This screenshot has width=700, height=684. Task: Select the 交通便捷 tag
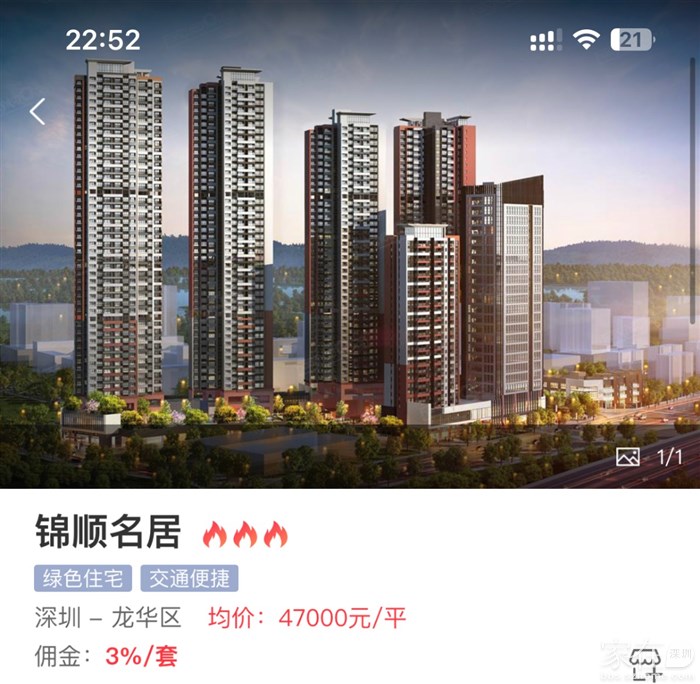coord(189,578)
